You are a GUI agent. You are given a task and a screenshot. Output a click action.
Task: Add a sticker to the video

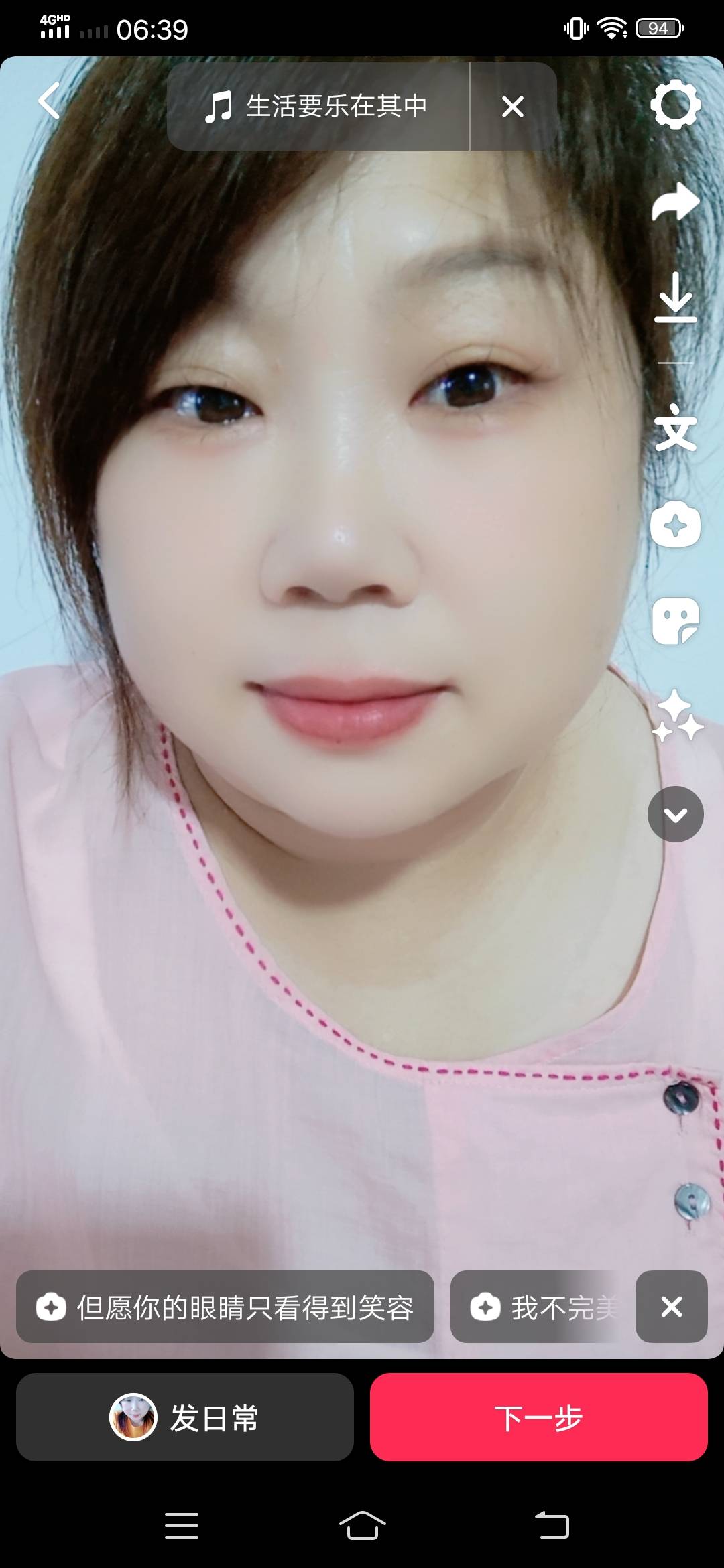click(675, 621)
